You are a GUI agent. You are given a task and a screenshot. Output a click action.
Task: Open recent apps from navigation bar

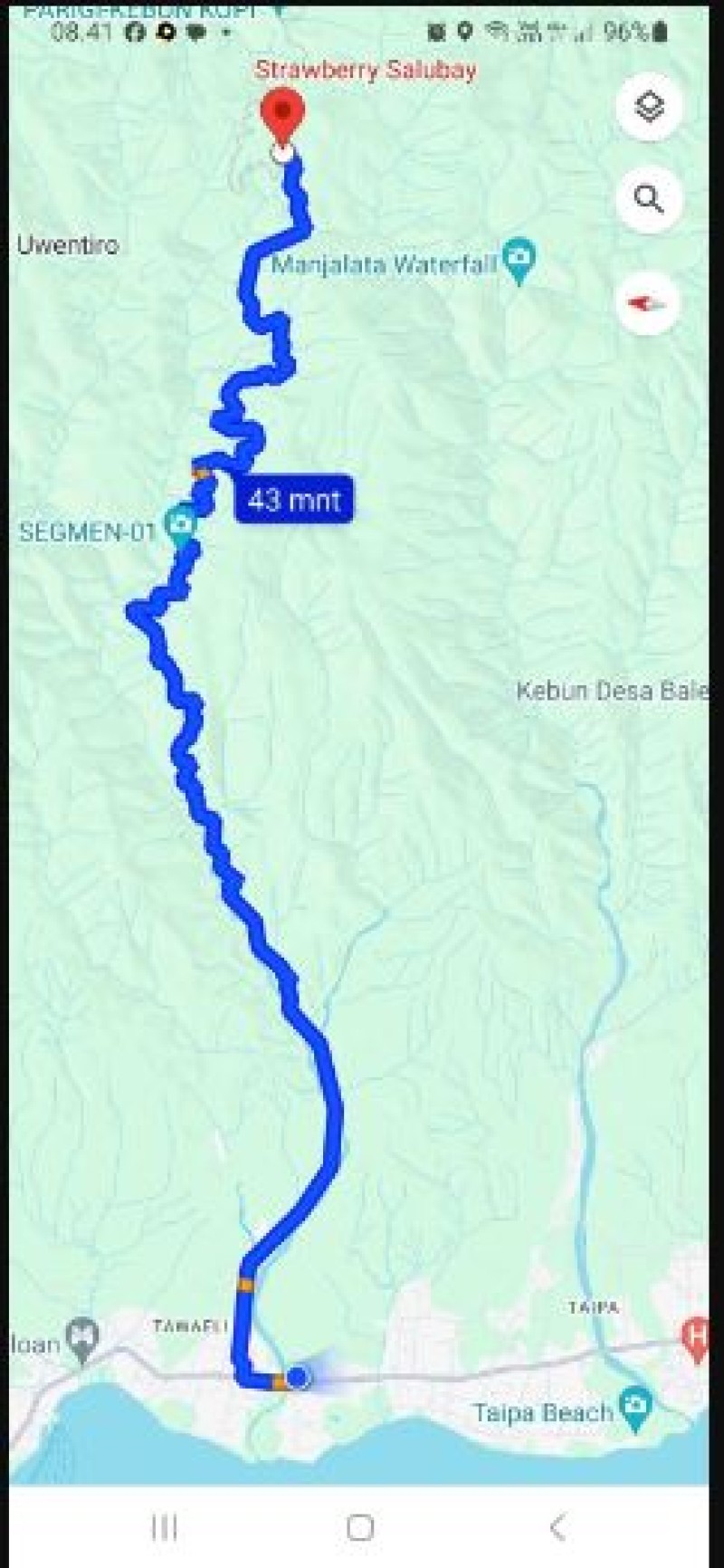click(164, 1527)
